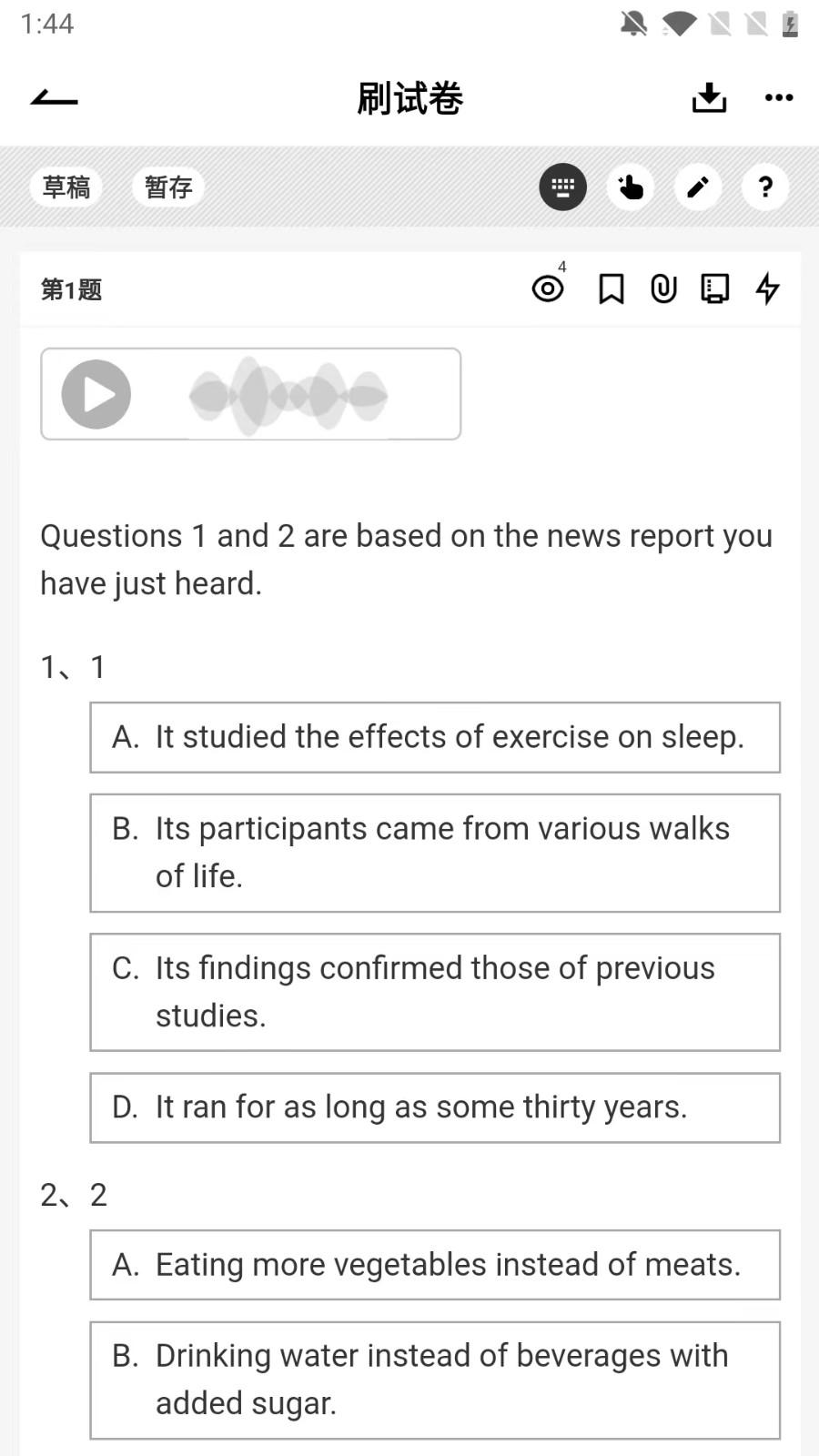Open the card view icon on question 1
The image size is (819, 1456).
point(714,288)
